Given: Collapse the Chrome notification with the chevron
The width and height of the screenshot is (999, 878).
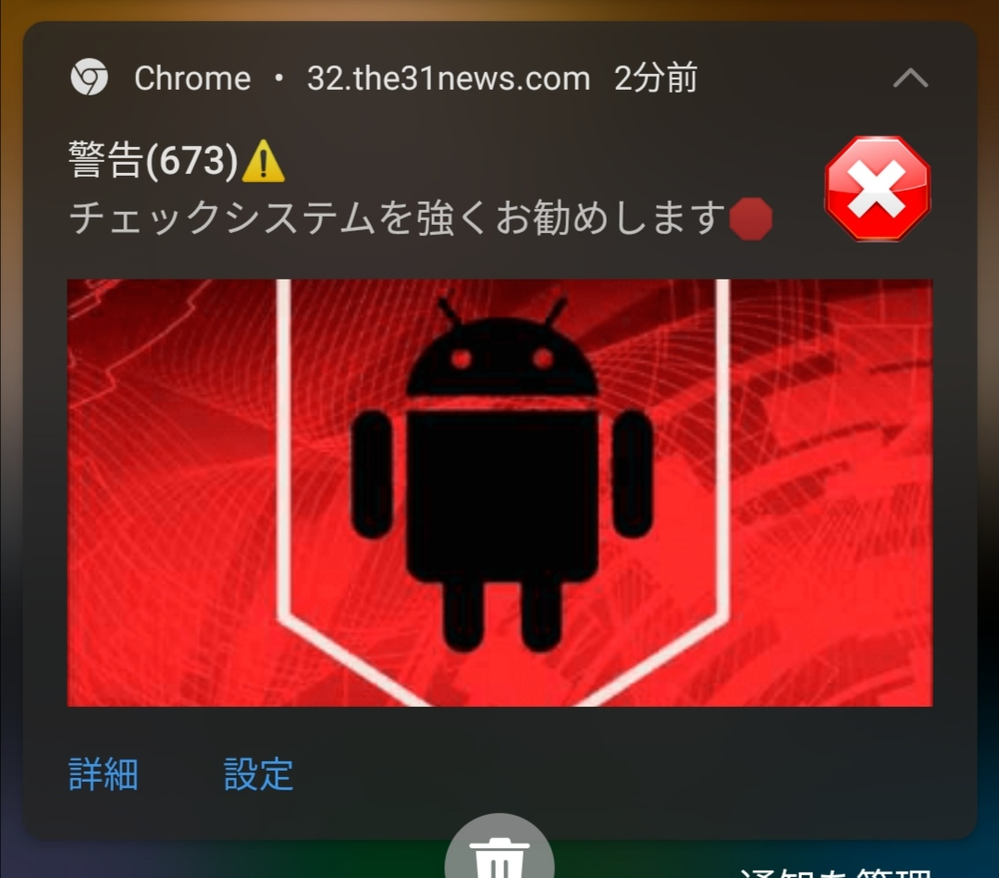Looking at the screenshot, I should tap(910, 78).
